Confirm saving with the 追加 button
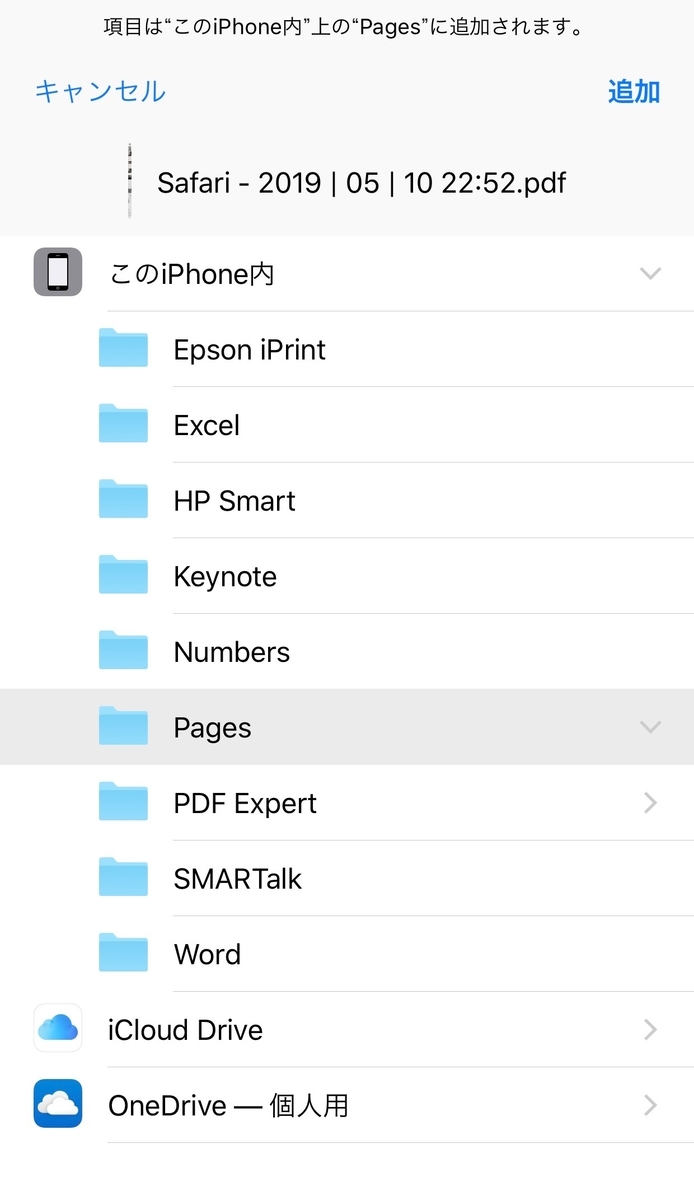 coord(634,91)
